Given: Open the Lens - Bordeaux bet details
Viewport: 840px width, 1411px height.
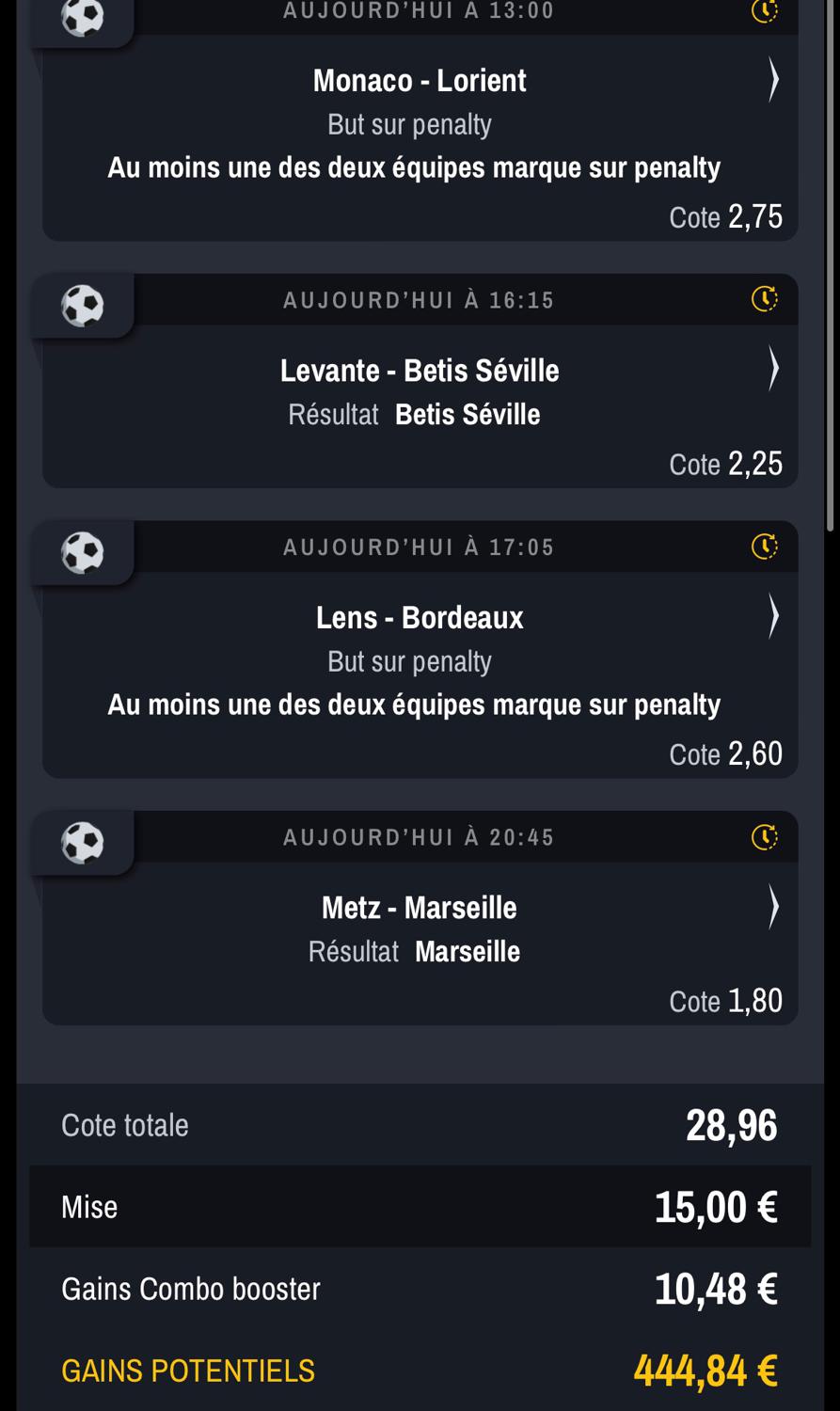Looking at the screenshot, I should tap(772, 617).
